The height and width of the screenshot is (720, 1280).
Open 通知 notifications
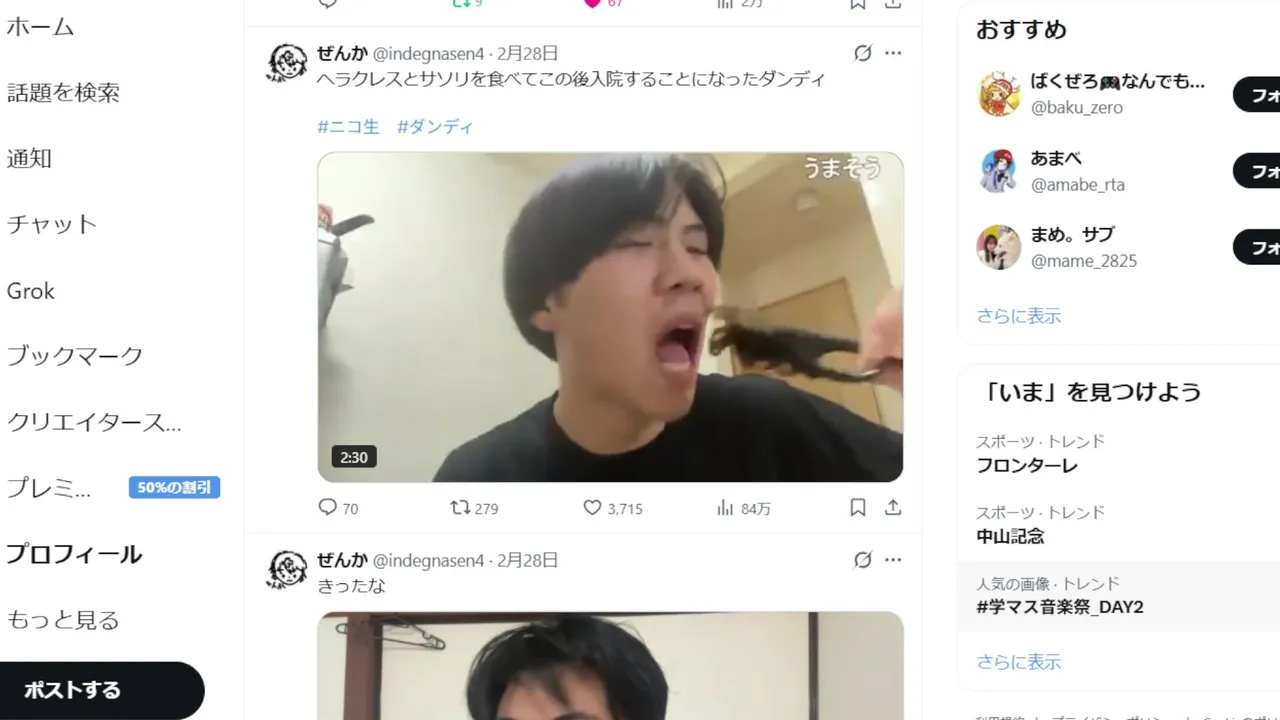click(x=29, y=158)
